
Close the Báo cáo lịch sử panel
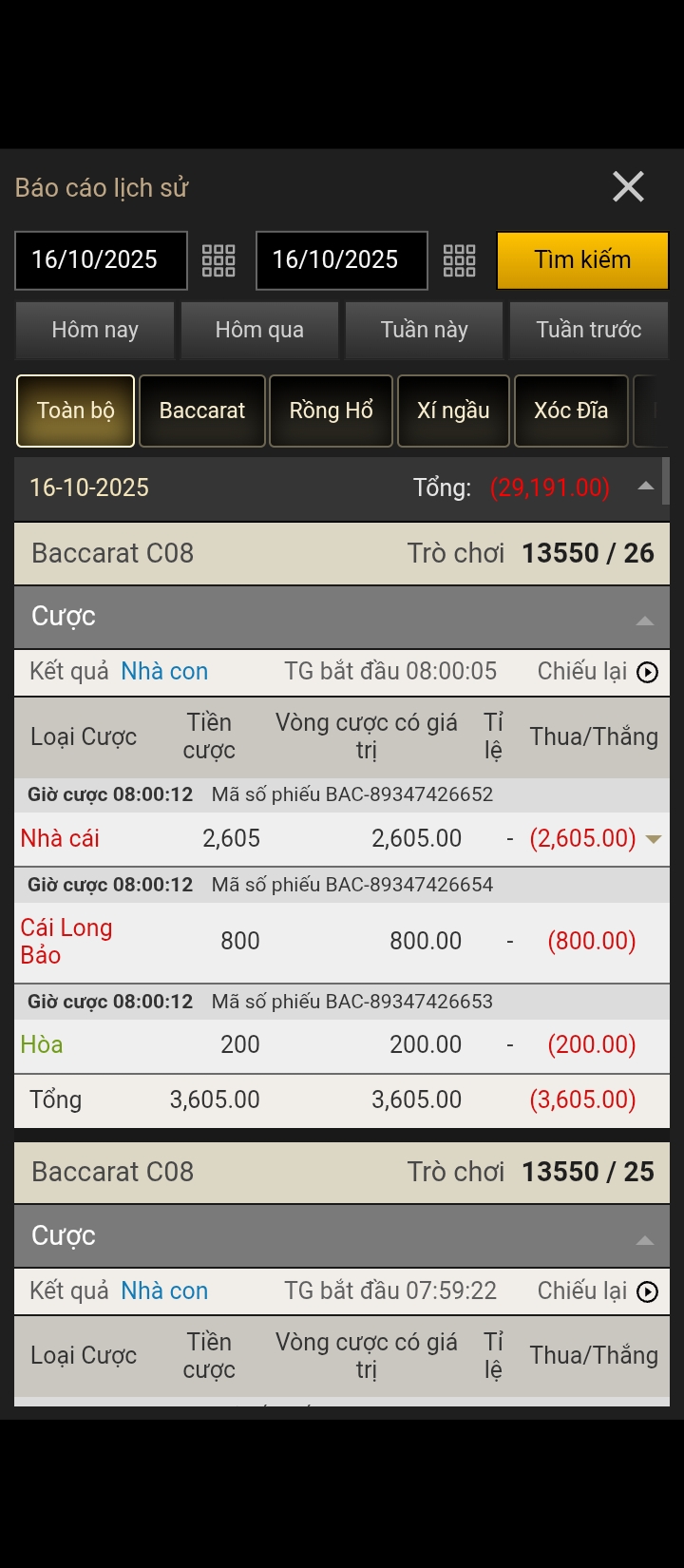pyautogui.click(x=628, y=187)
